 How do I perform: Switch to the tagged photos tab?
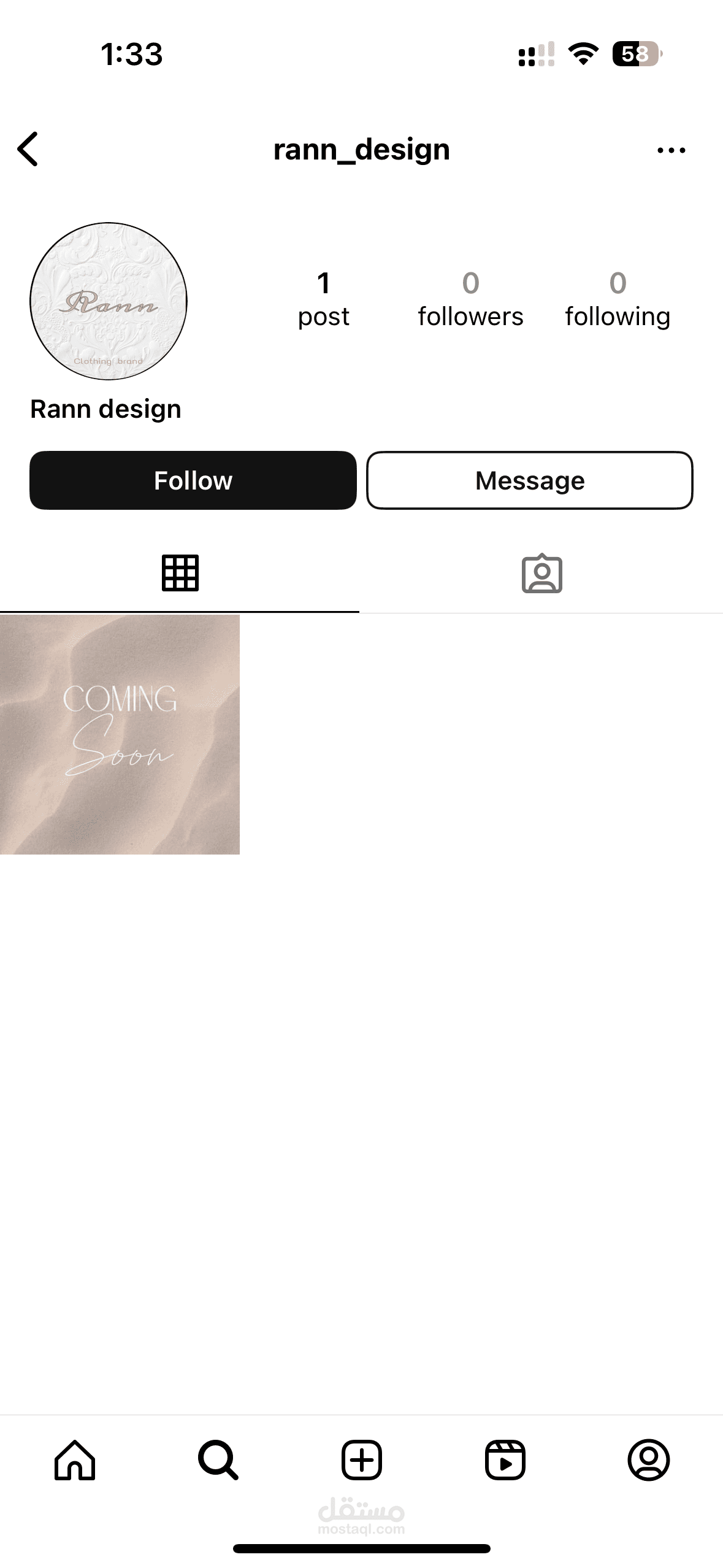coord(542,574)
